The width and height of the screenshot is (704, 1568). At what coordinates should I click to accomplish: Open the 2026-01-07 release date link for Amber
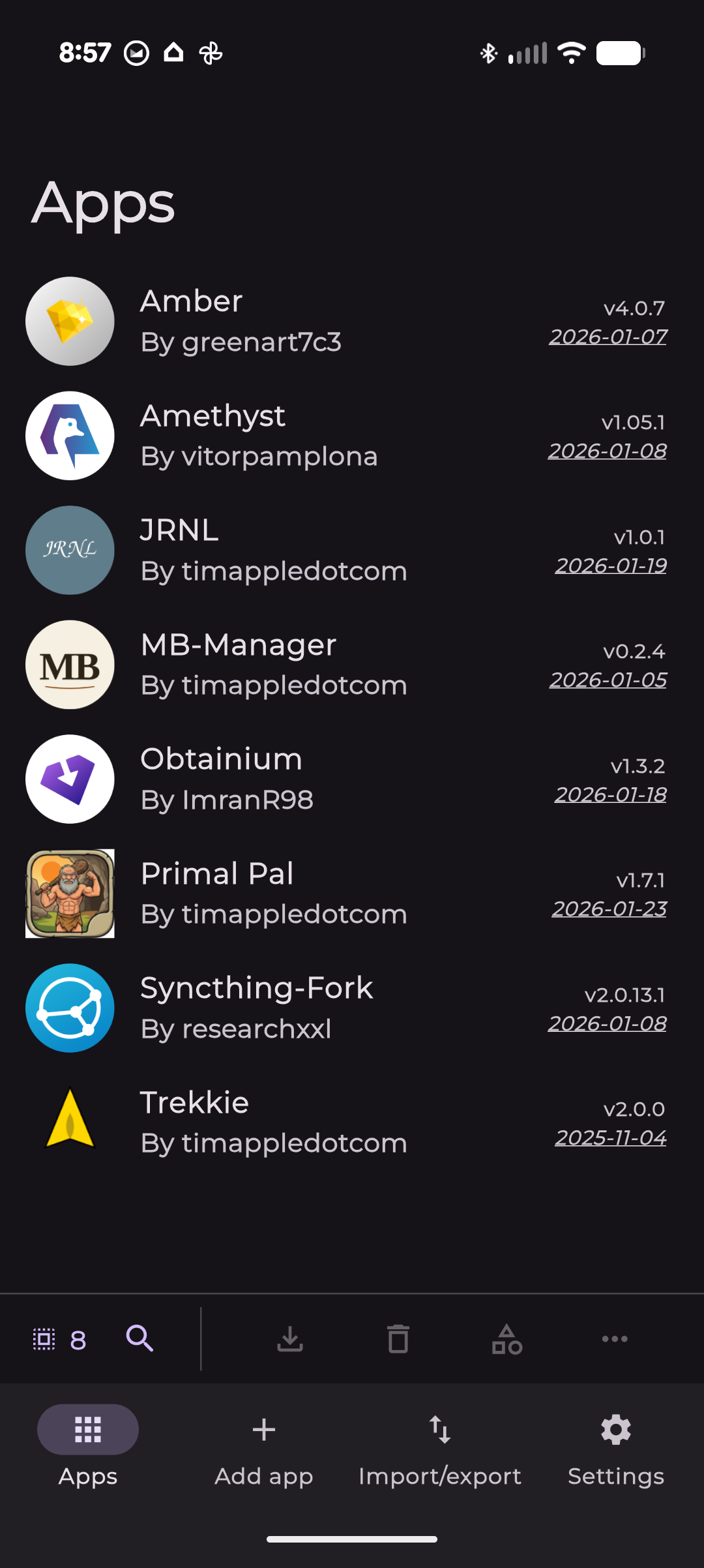608,337
